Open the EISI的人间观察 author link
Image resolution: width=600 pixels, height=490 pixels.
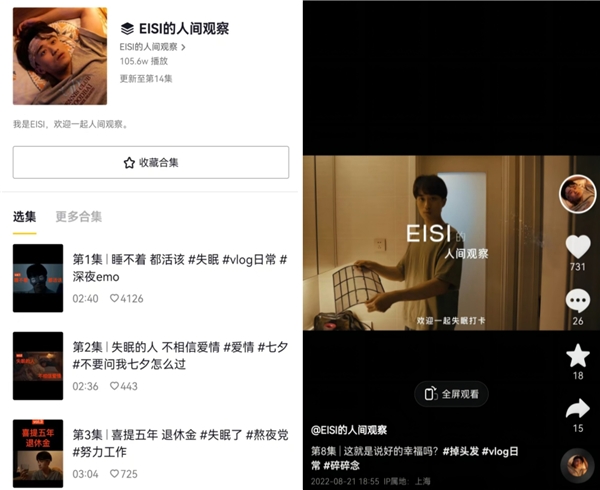[x=152, y=46]
